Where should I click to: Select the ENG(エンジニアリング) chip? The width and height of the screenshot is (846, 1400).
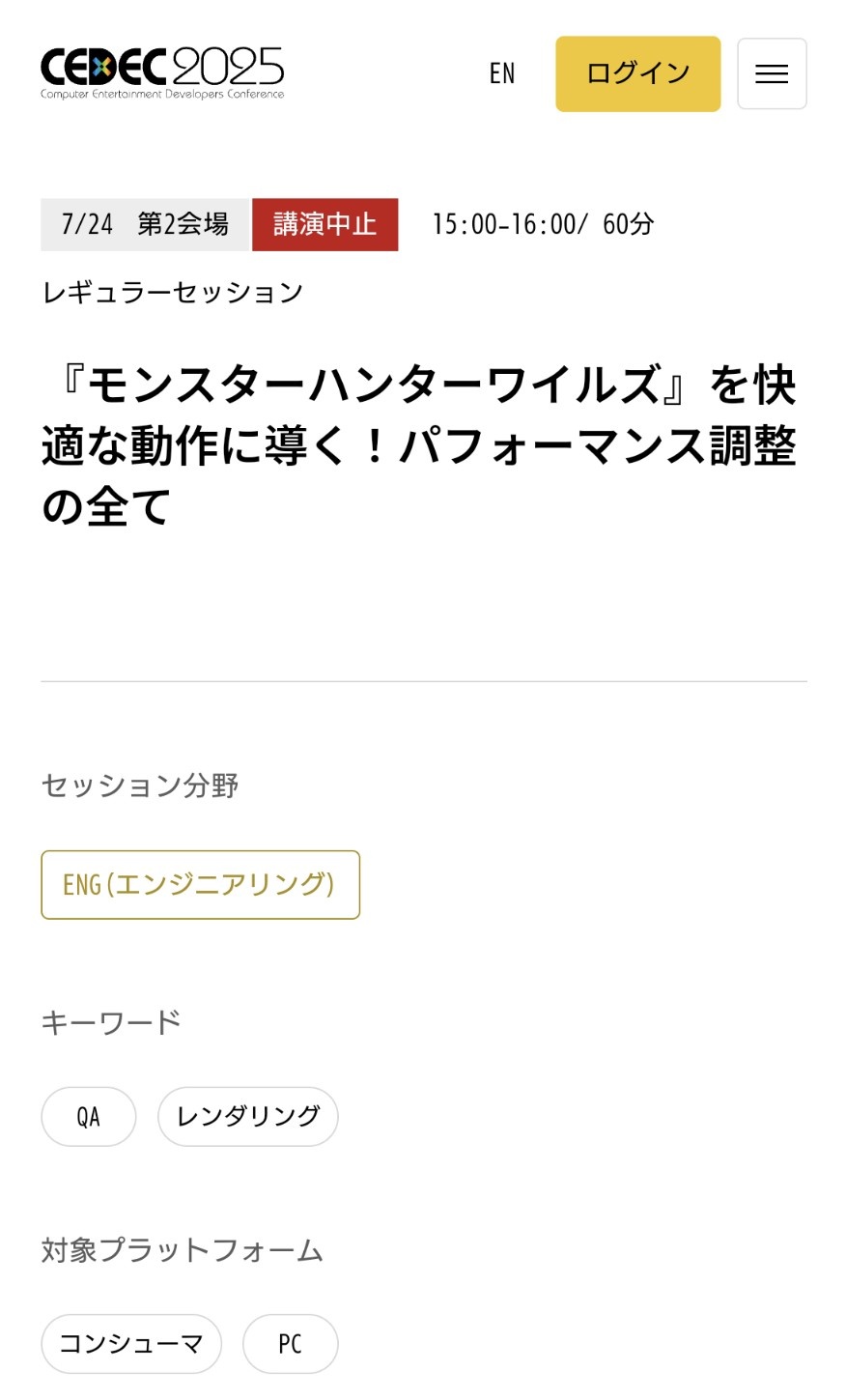(x=200, y=884)
